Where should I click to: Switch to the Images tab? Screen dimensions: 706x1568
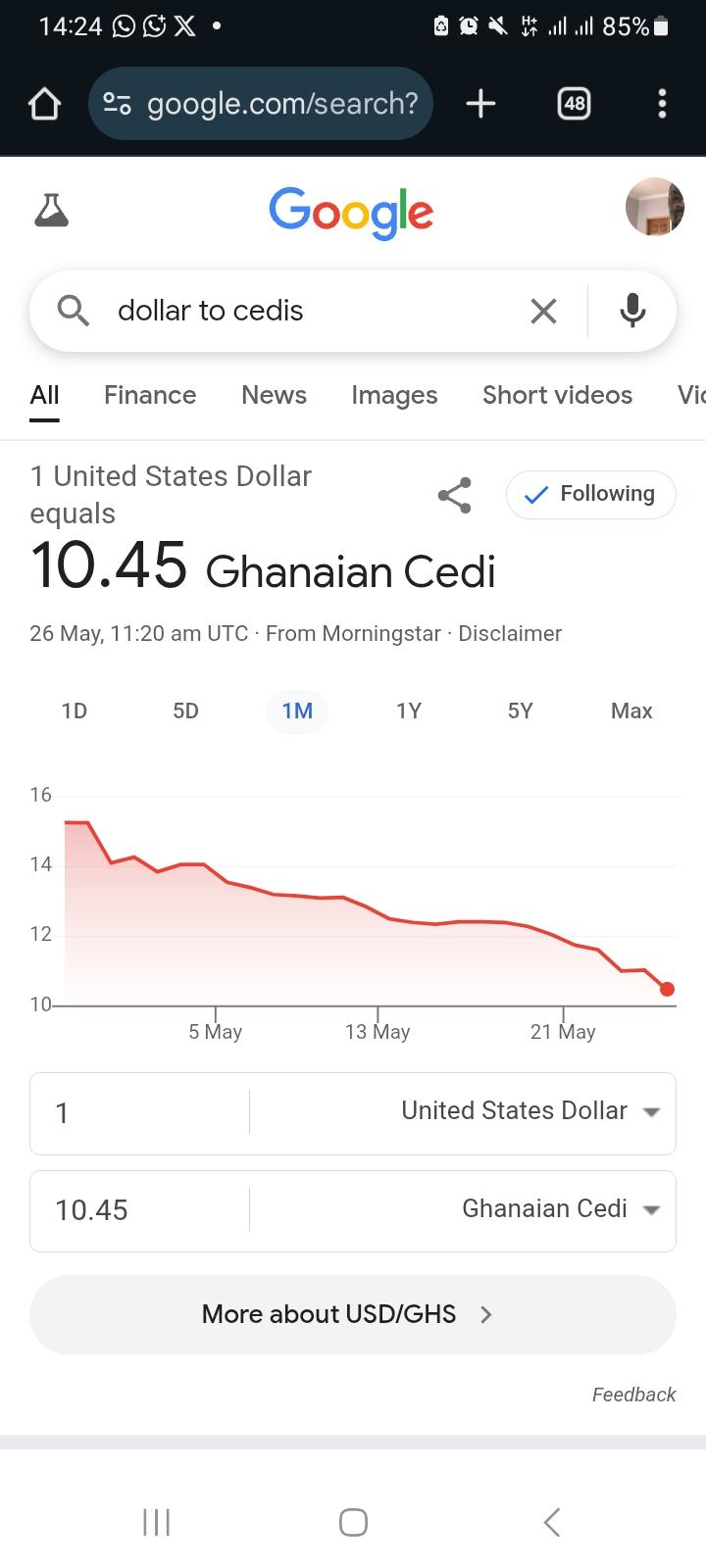tap(394, 395)
